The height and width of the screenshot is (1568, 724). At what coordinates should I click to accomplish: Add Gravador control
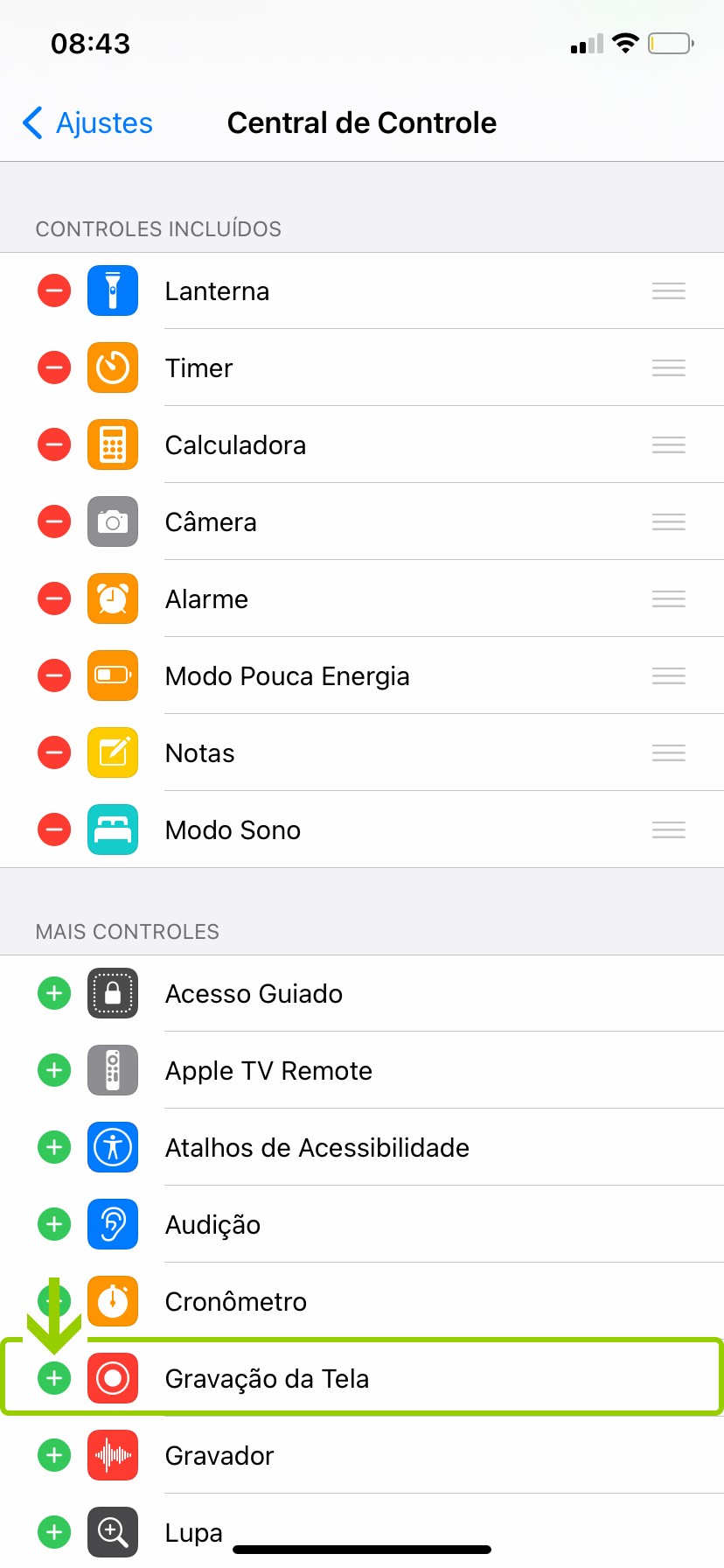click(x=54, y=1455)
